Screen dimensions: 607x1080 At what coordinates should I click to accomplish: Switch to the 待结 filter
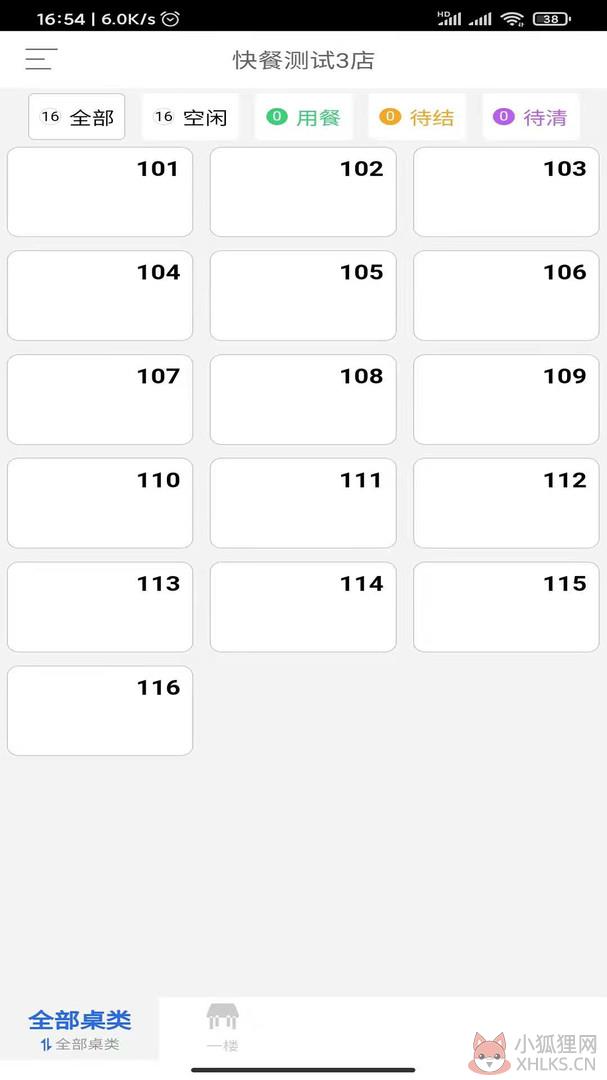pos(417,117)
